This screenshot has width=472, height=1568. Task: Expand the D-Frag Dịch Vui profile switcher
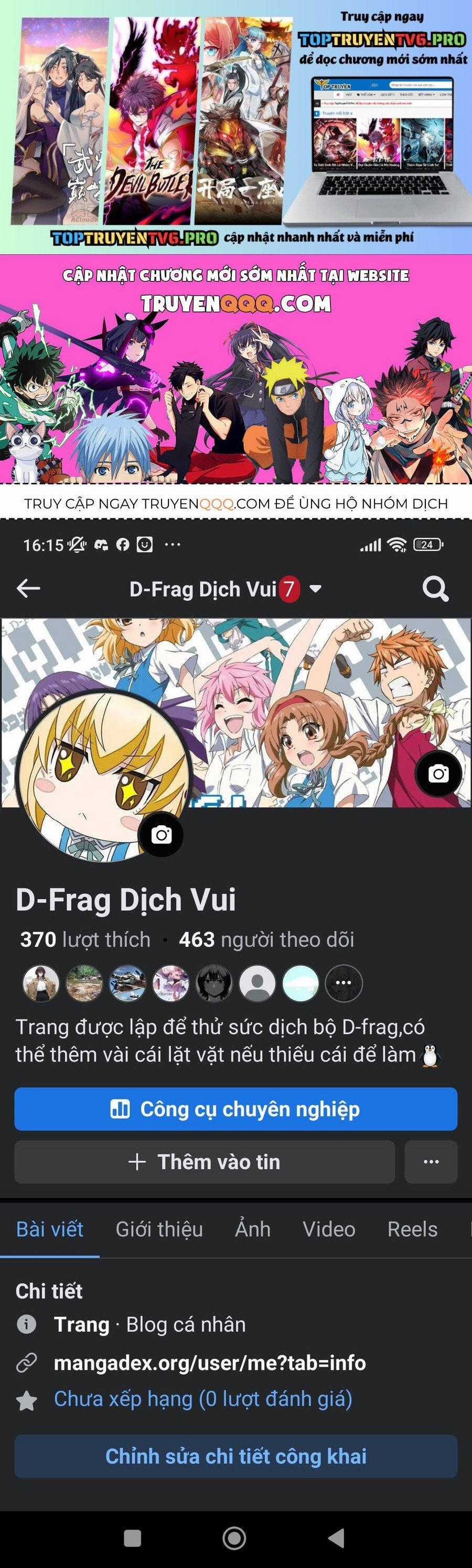(x=316, y=589)
